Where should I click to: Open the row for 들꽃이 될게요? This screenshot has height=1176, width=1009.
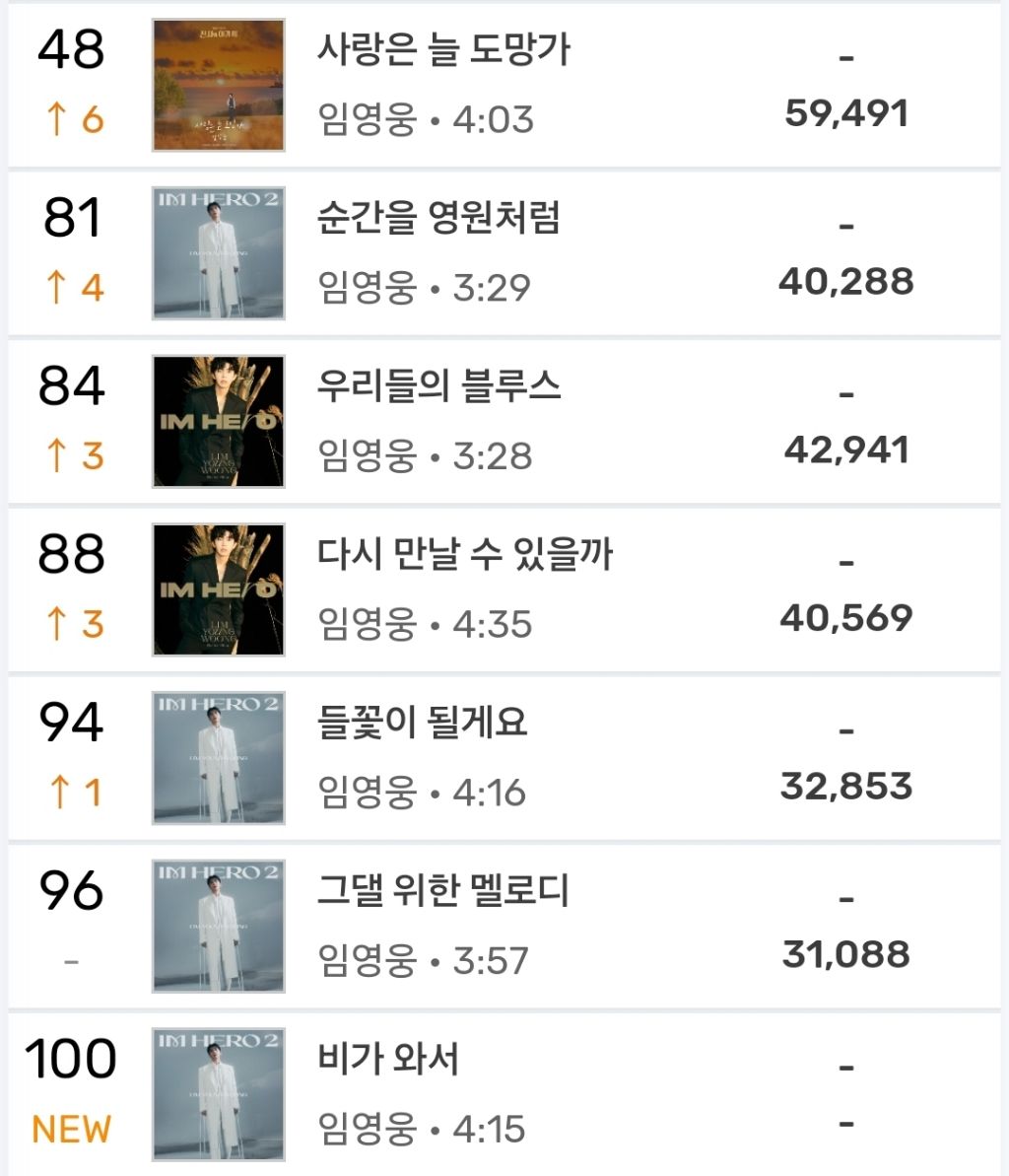(504, 757)
